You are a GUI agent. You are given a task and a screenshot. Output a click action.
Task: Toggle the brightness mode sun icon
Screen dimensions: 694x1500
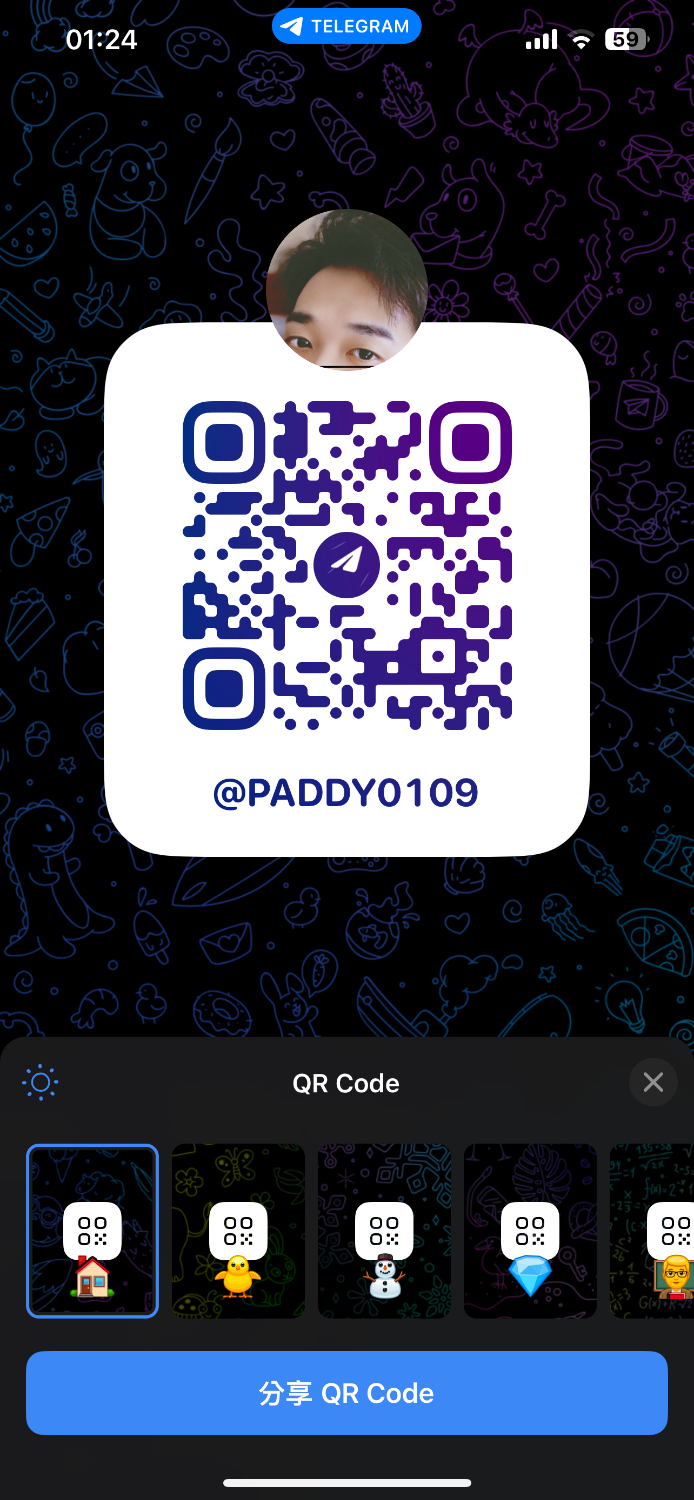[x=40, y=1082]
